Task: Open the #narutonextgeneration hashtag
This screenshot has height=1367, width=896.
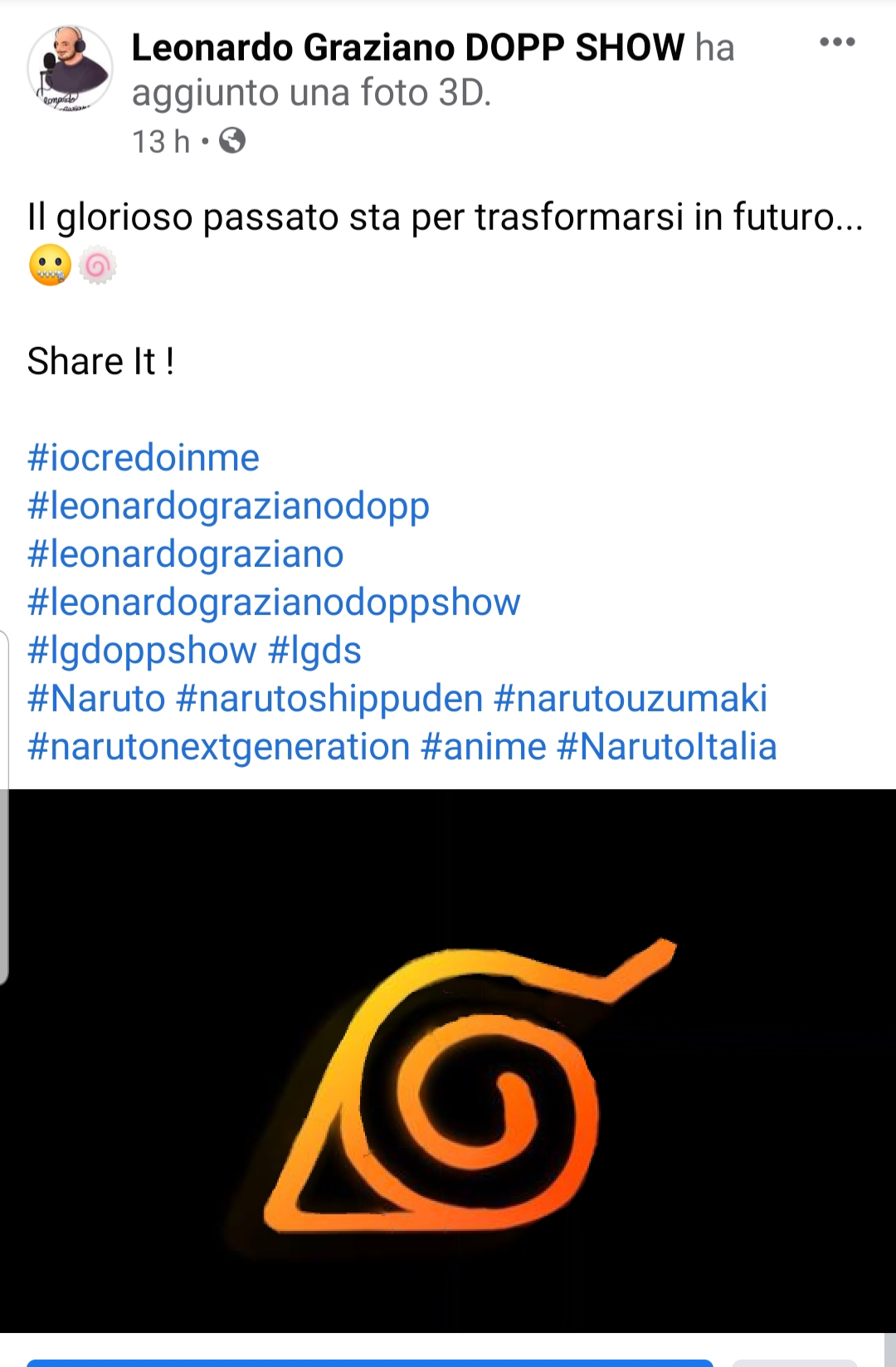Action: pos(219,747)
